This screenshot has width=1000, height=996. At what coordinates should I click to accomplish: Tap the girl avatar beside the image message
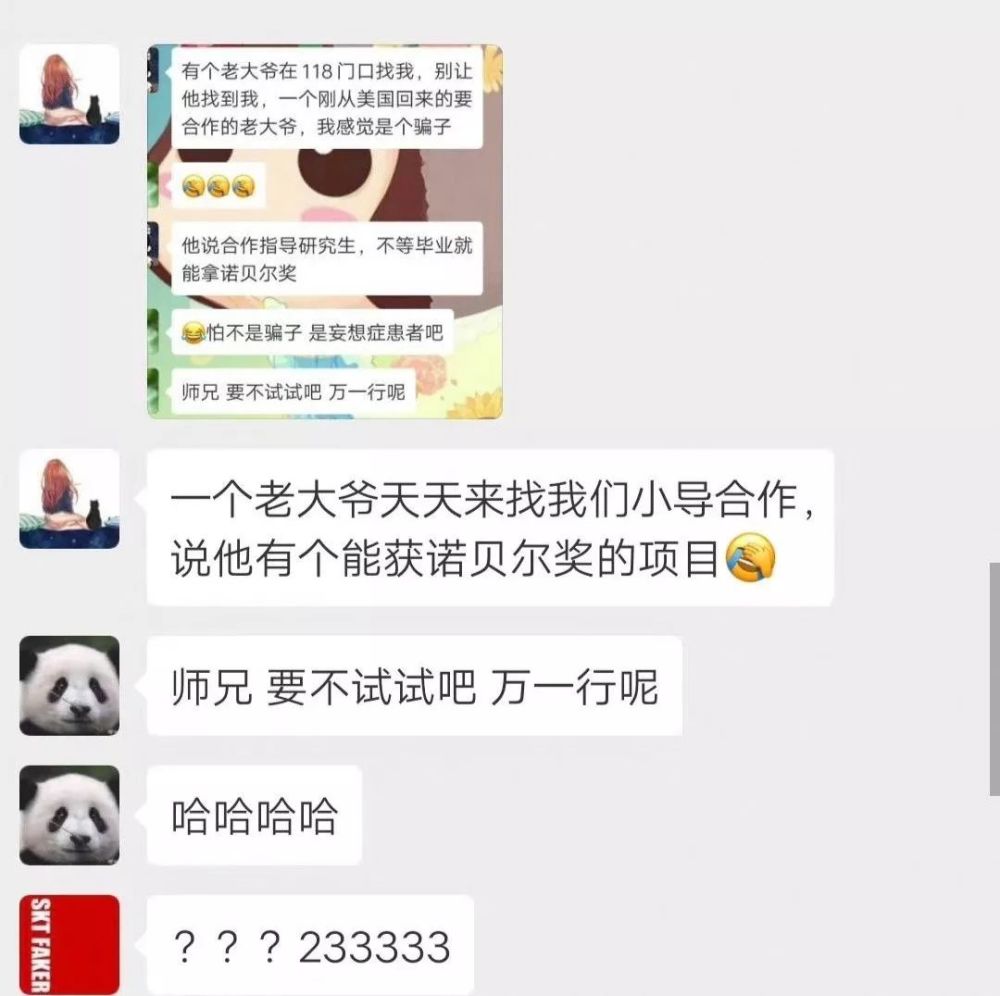click(69, 94)
